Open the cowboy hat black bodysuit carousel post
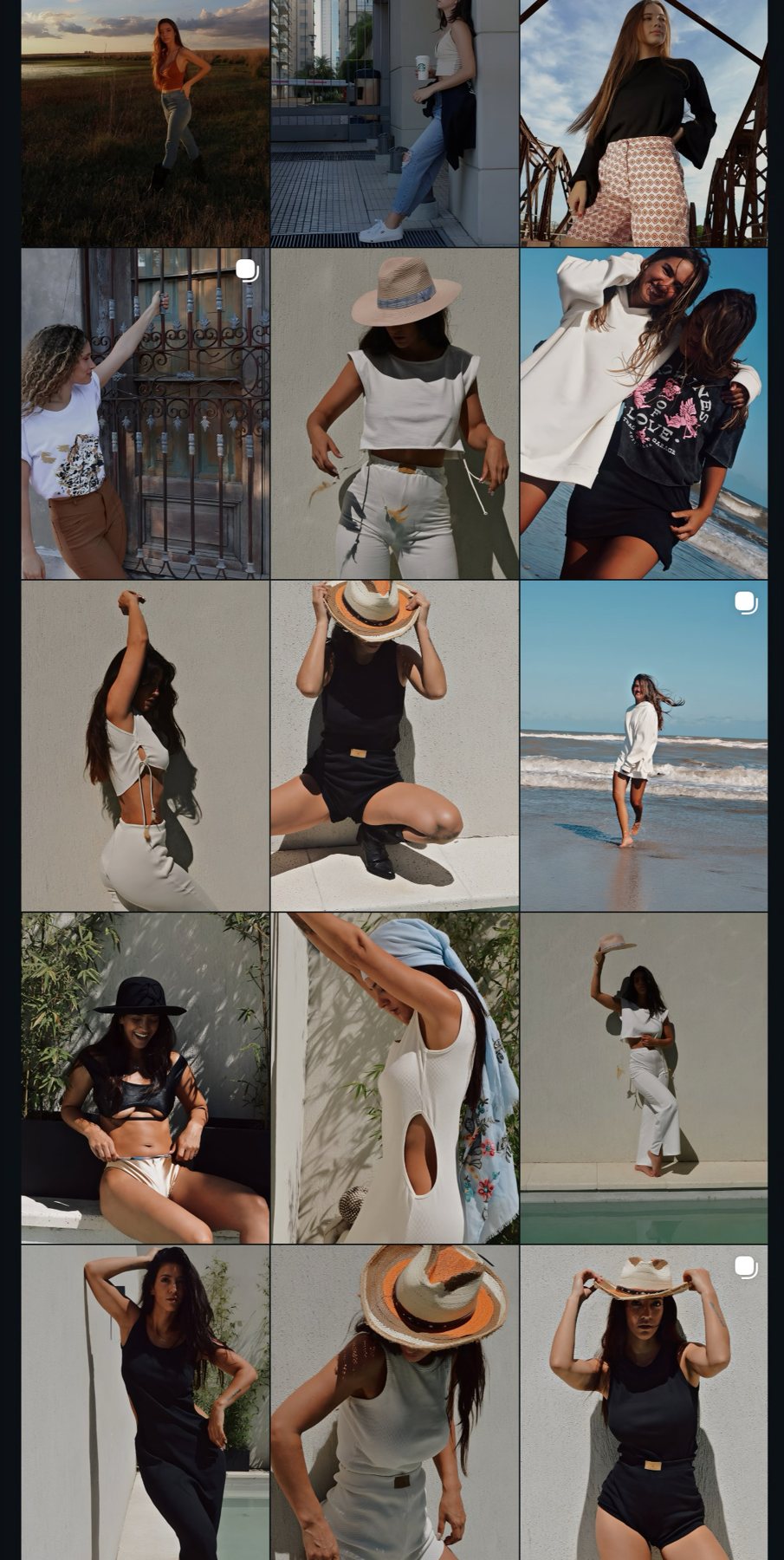This screenshot has width=784, height=1560. pos(644,1403)
